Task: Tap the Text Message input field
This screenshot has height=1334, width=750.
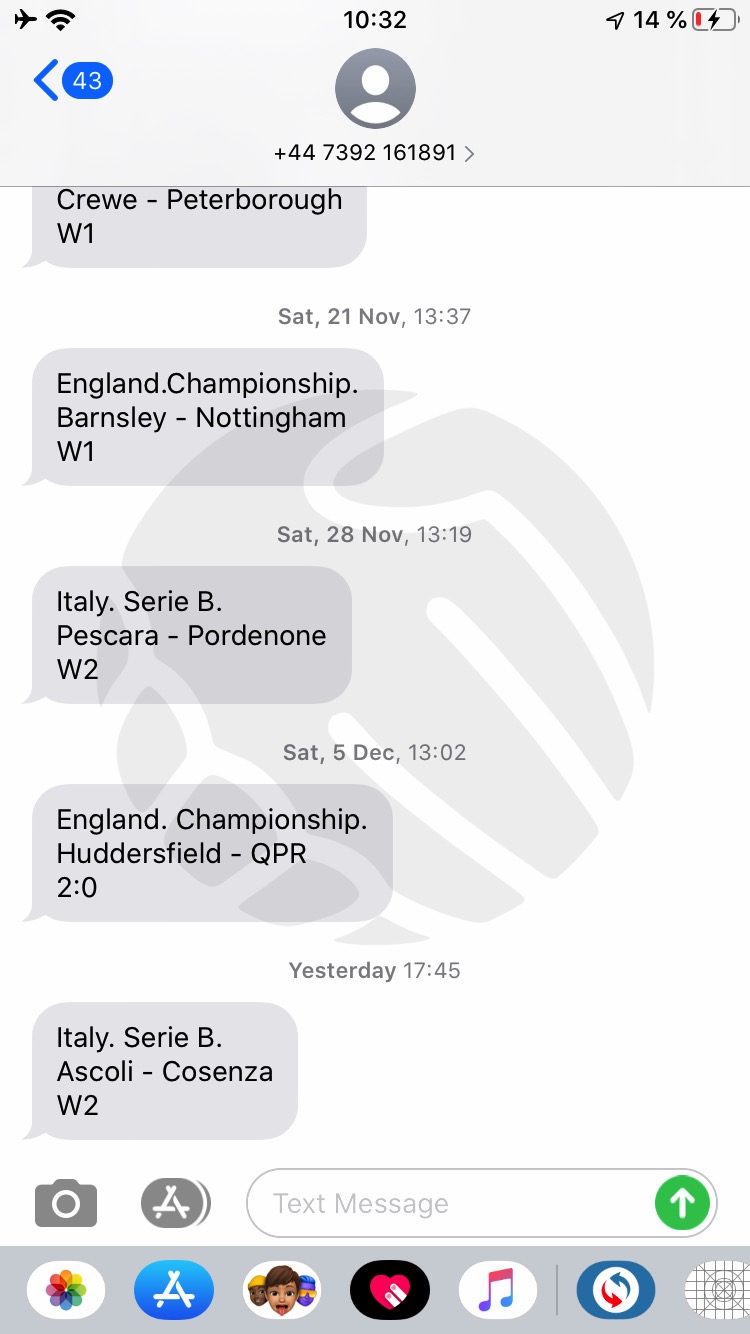Action: 450,1203
